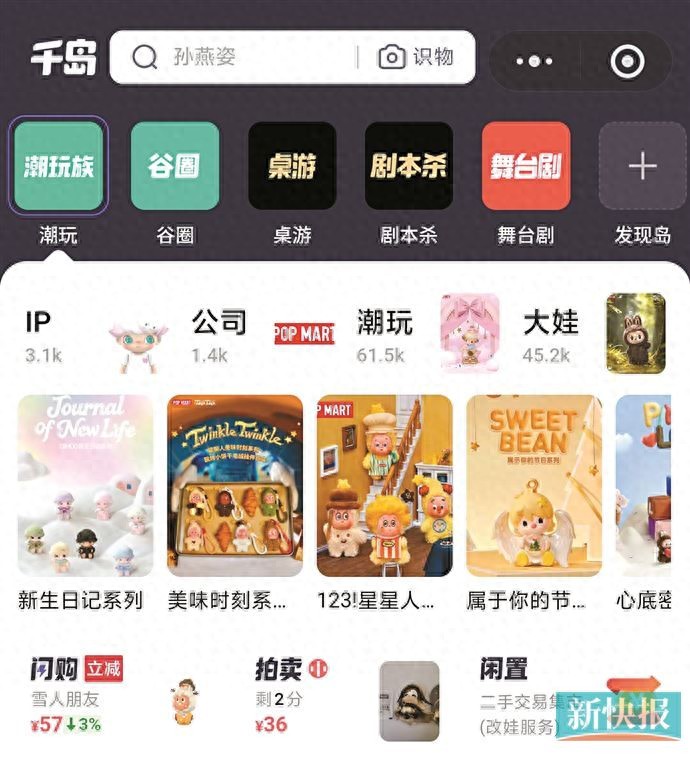Open the search box with 孙燕姿 hint
The height and width of the screenshot is (766, 690).
point(240,57)
